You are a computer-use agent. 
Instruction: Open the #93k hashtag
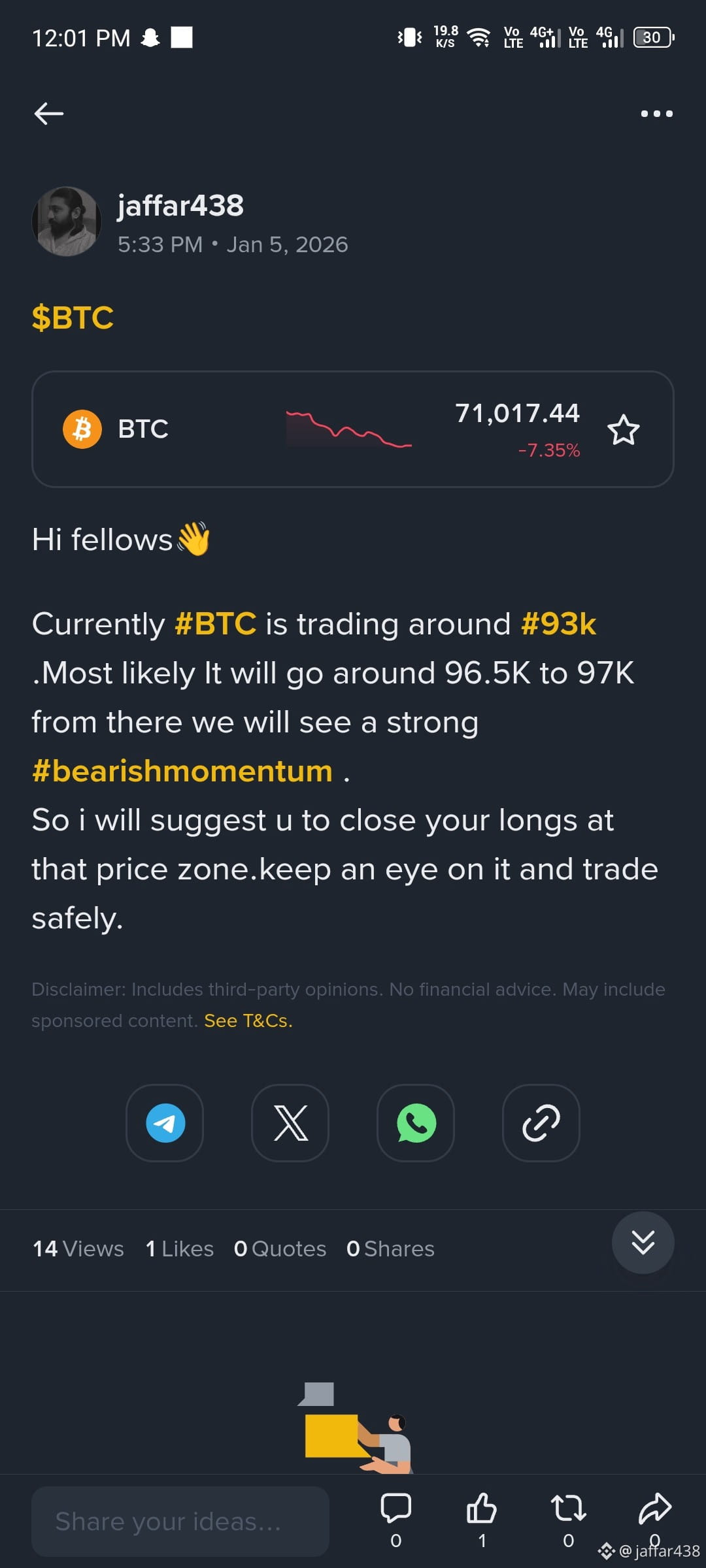558,624
